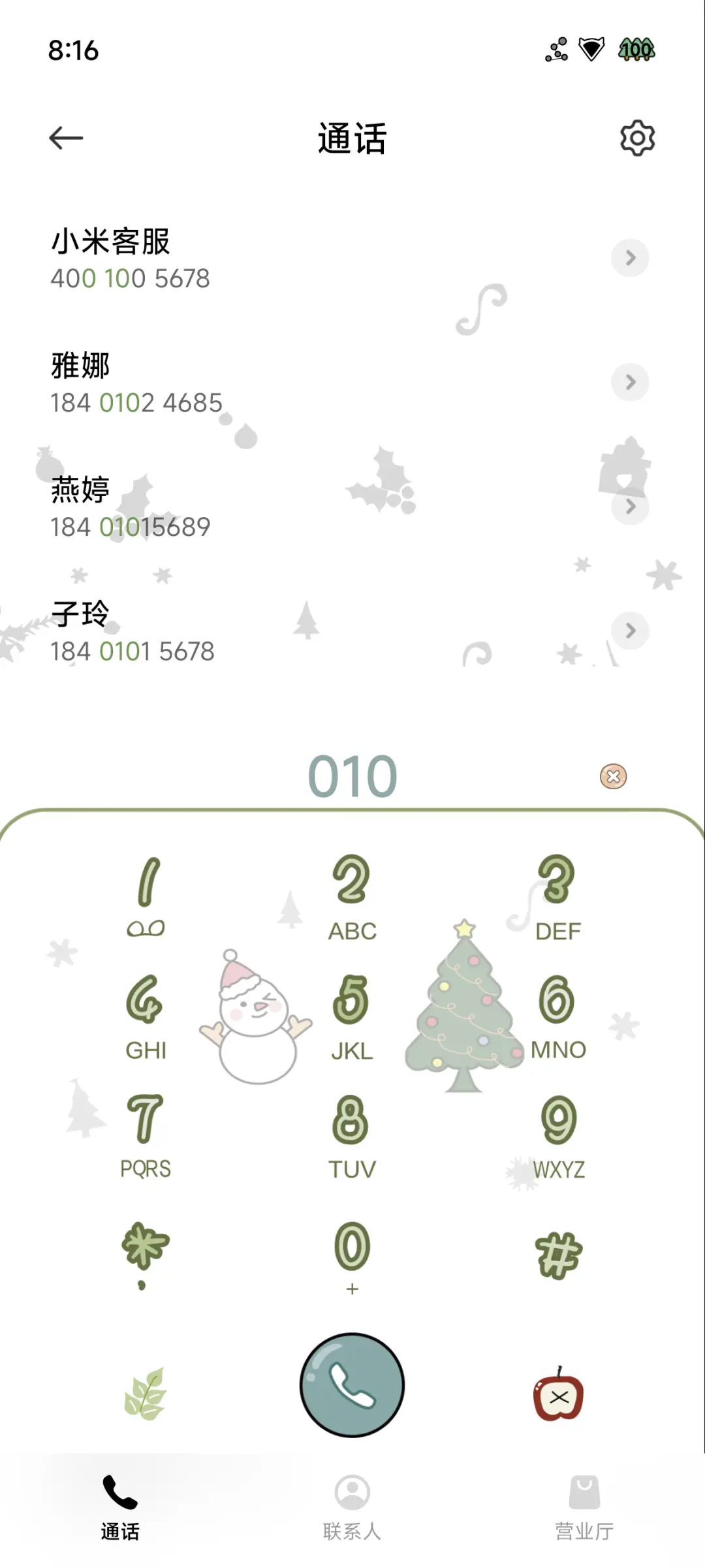Tap the entered number 010 field
Viewport: 705px width, 1568px height.
click(x=352, y=776)
